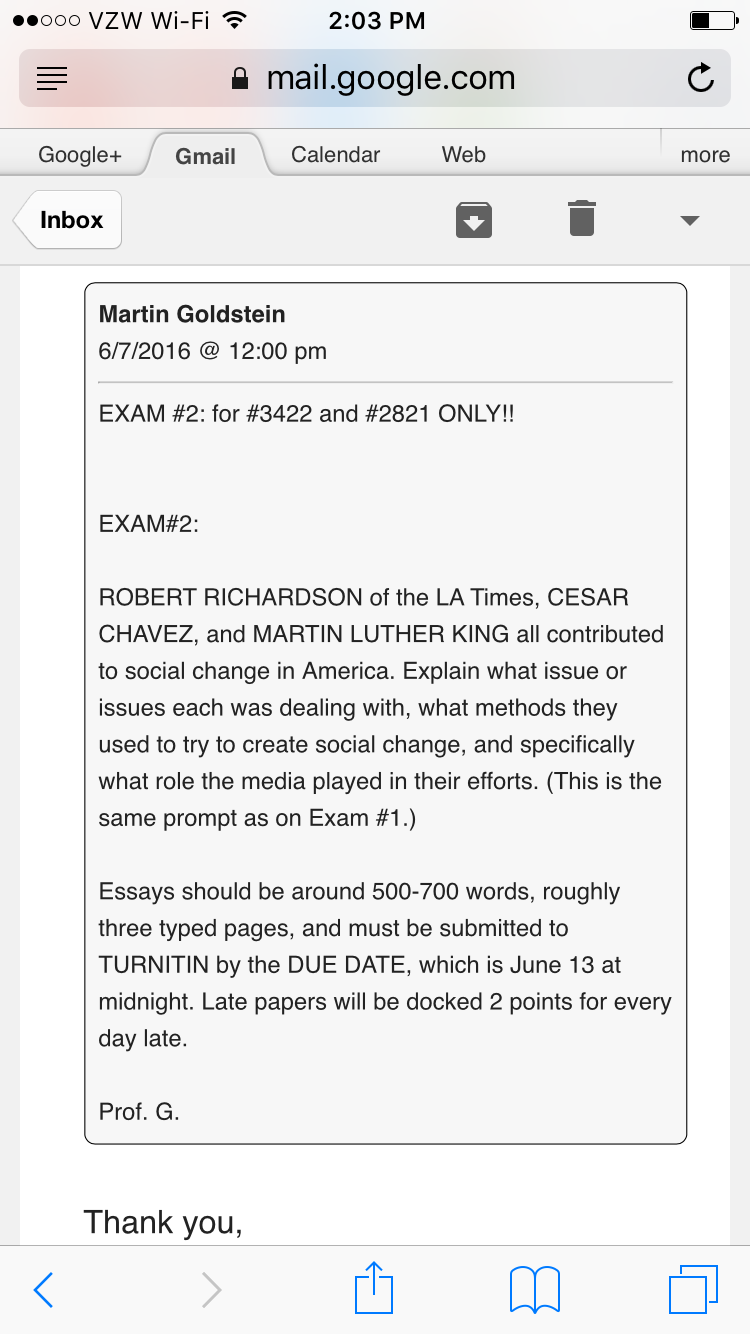Switch to the Google+ tab
The image size is (750, 1334).
(80, 155)
